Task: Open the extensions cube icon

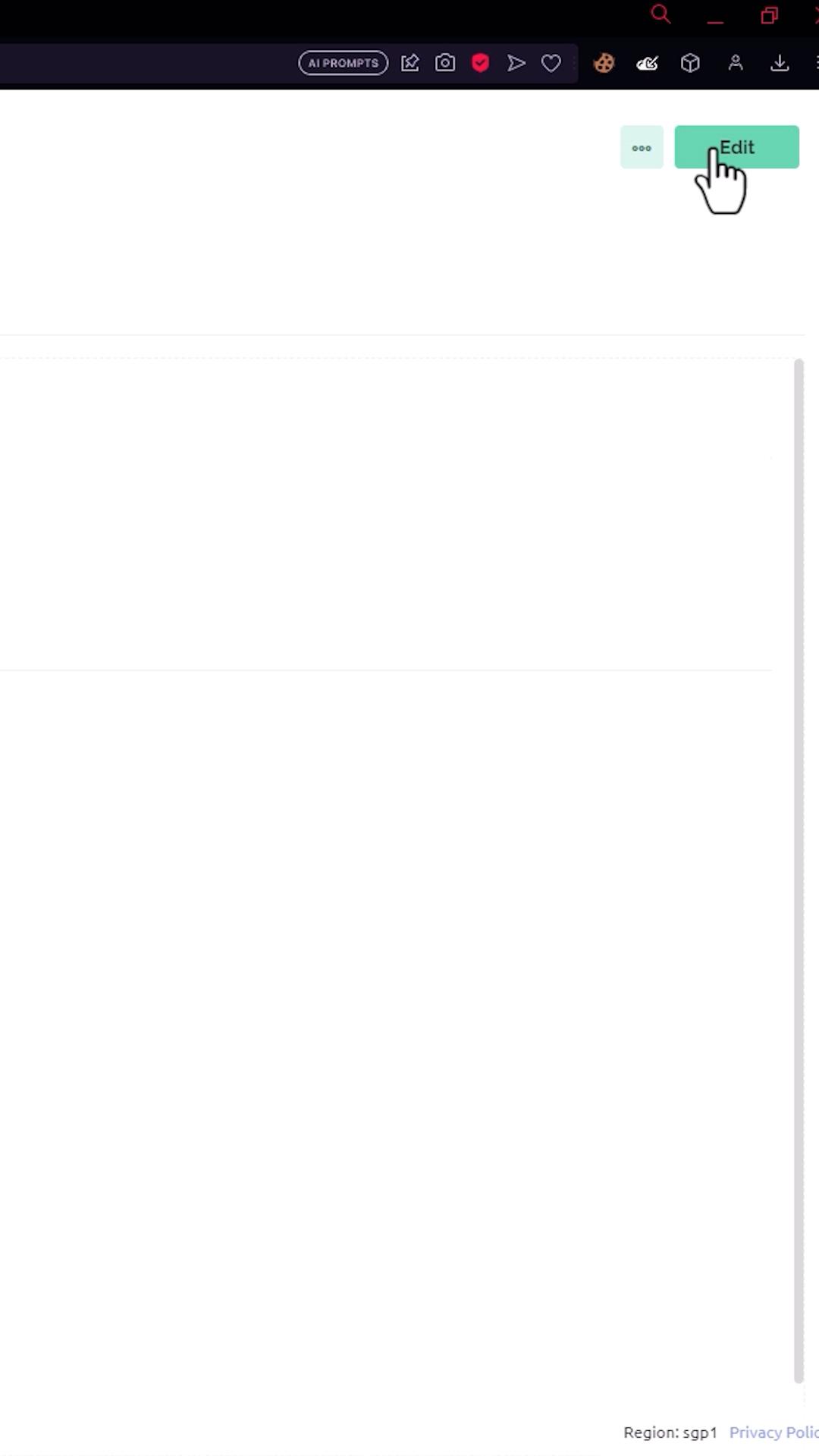Action: click(x=690, y=63)
